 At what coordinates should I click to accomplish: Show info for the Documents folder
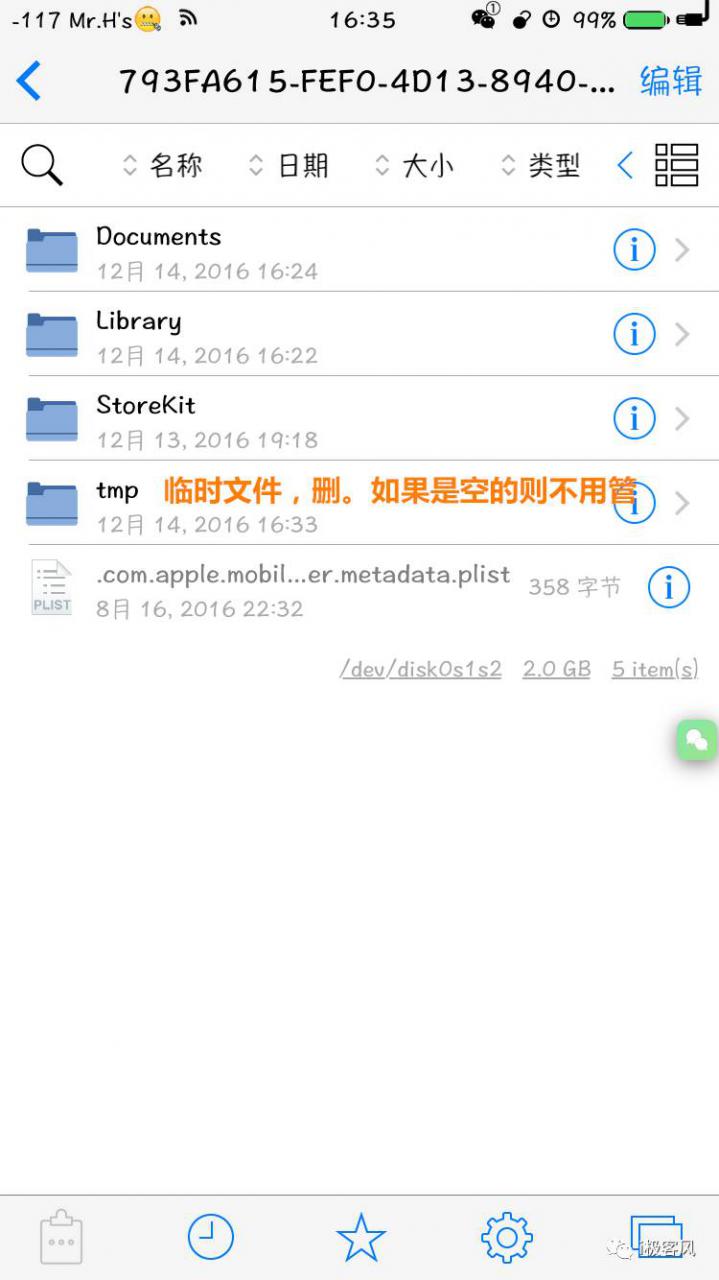(634, 250)
